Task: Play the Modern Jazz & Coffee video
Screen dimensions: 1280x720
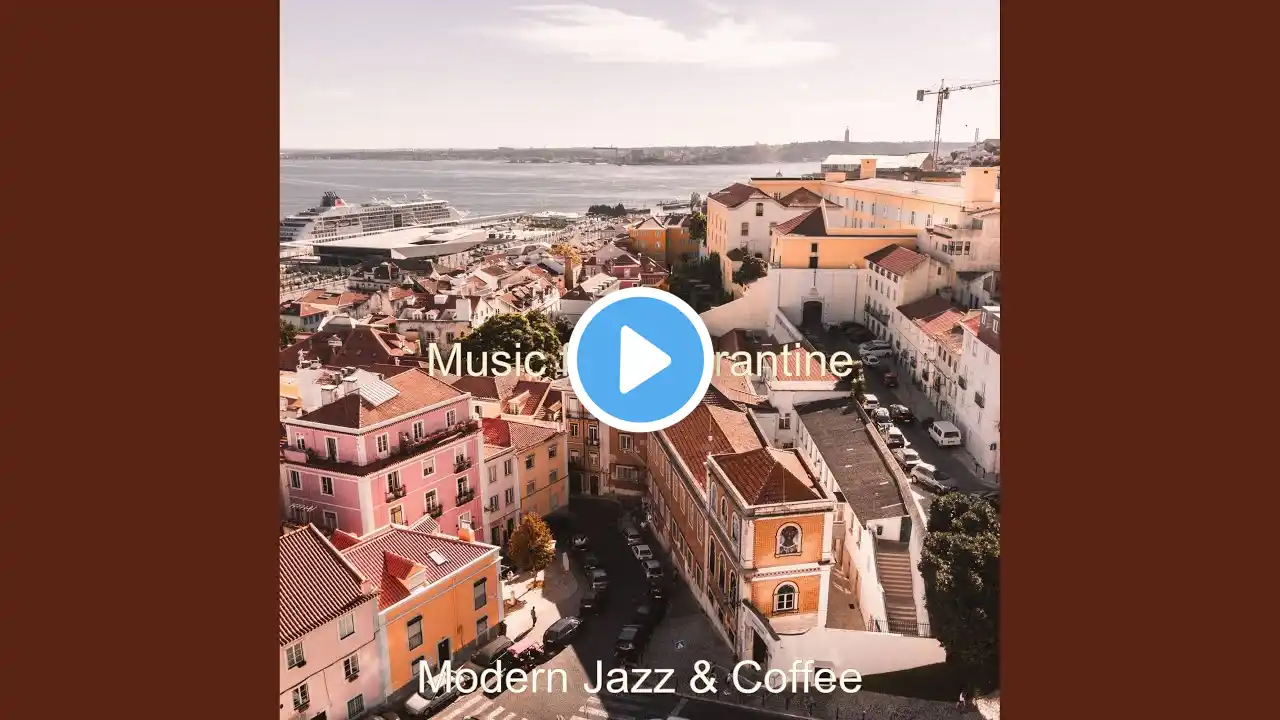Action: 640,360
